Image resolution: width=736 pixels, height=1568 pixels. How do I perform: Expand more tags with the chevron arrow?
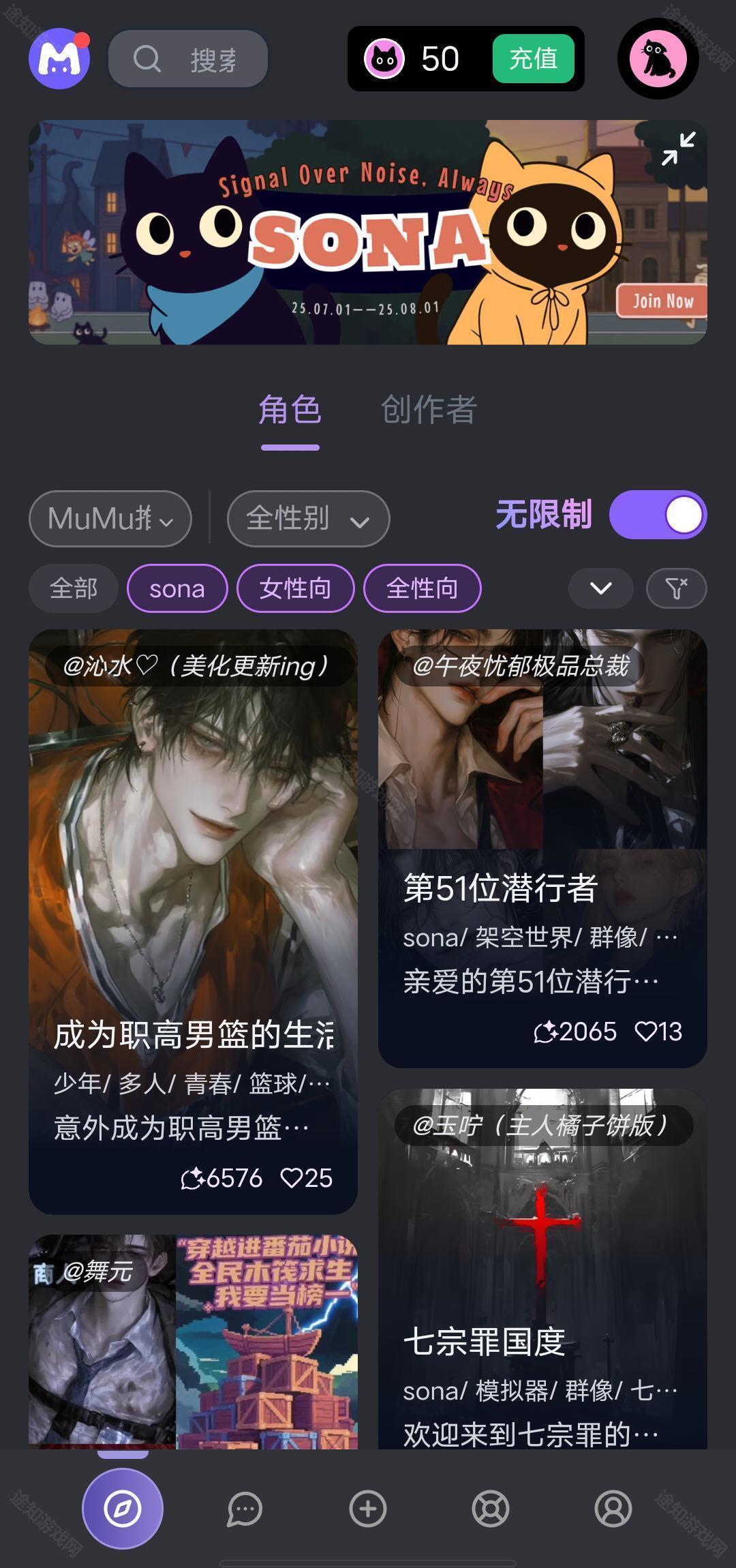coord(600,588)
